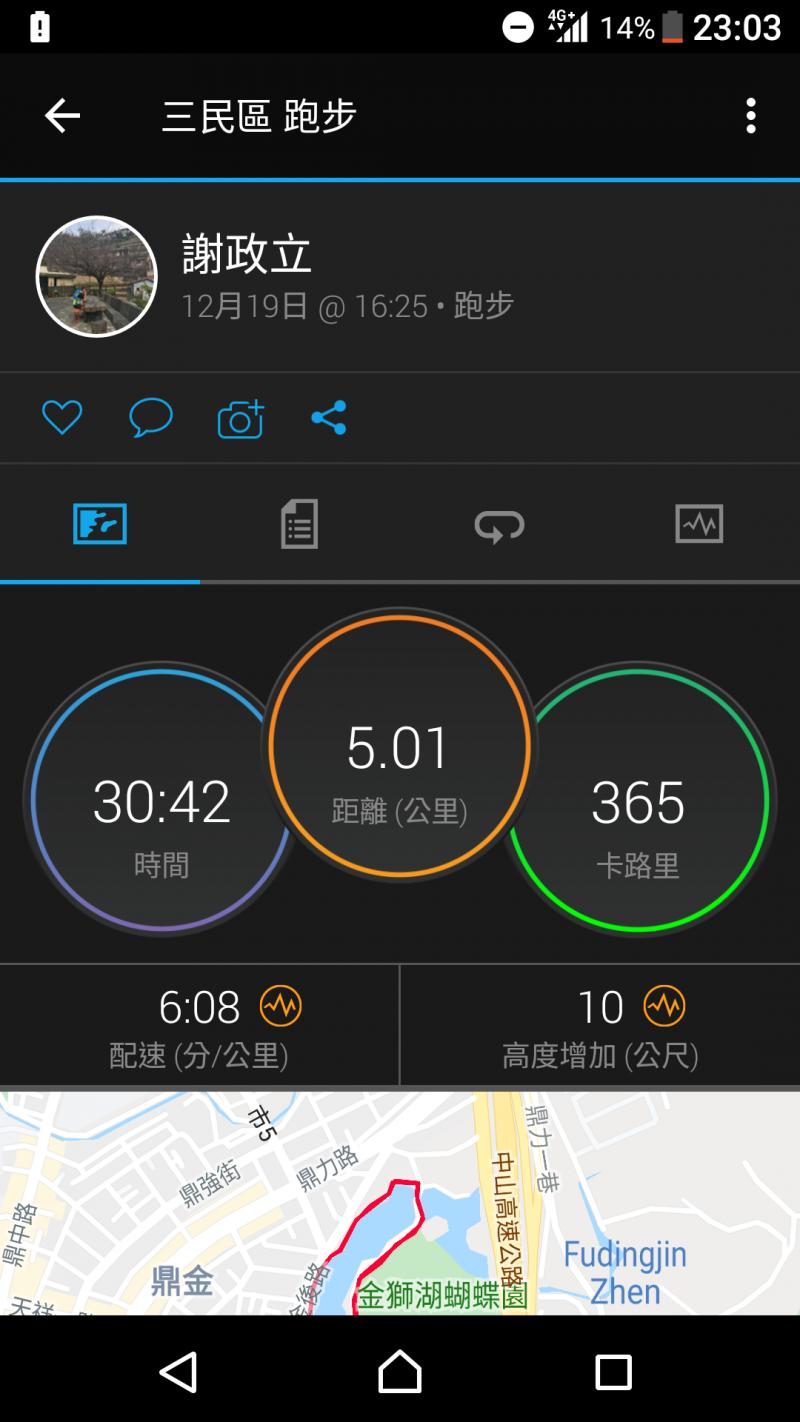Image resolution: width=800 pixels, height=1422 pixels.
Task: Switch to the stats details tab
Action: (299, 524)
